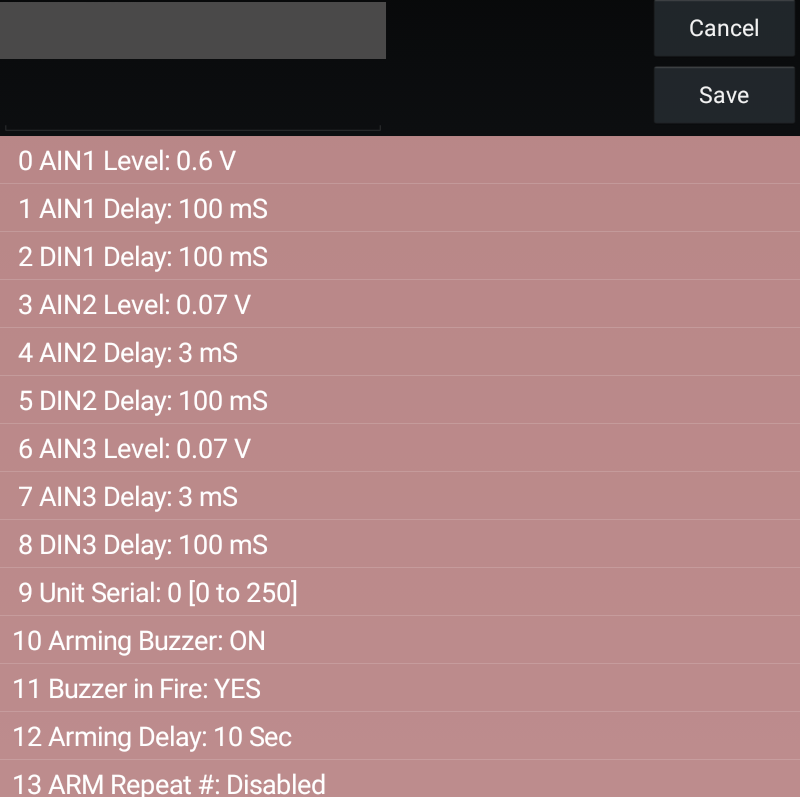This screenshot has width=800, height=797.
Task: Adjust the Arming Delay 10 Sec setting
Action: tap(400, 736)
